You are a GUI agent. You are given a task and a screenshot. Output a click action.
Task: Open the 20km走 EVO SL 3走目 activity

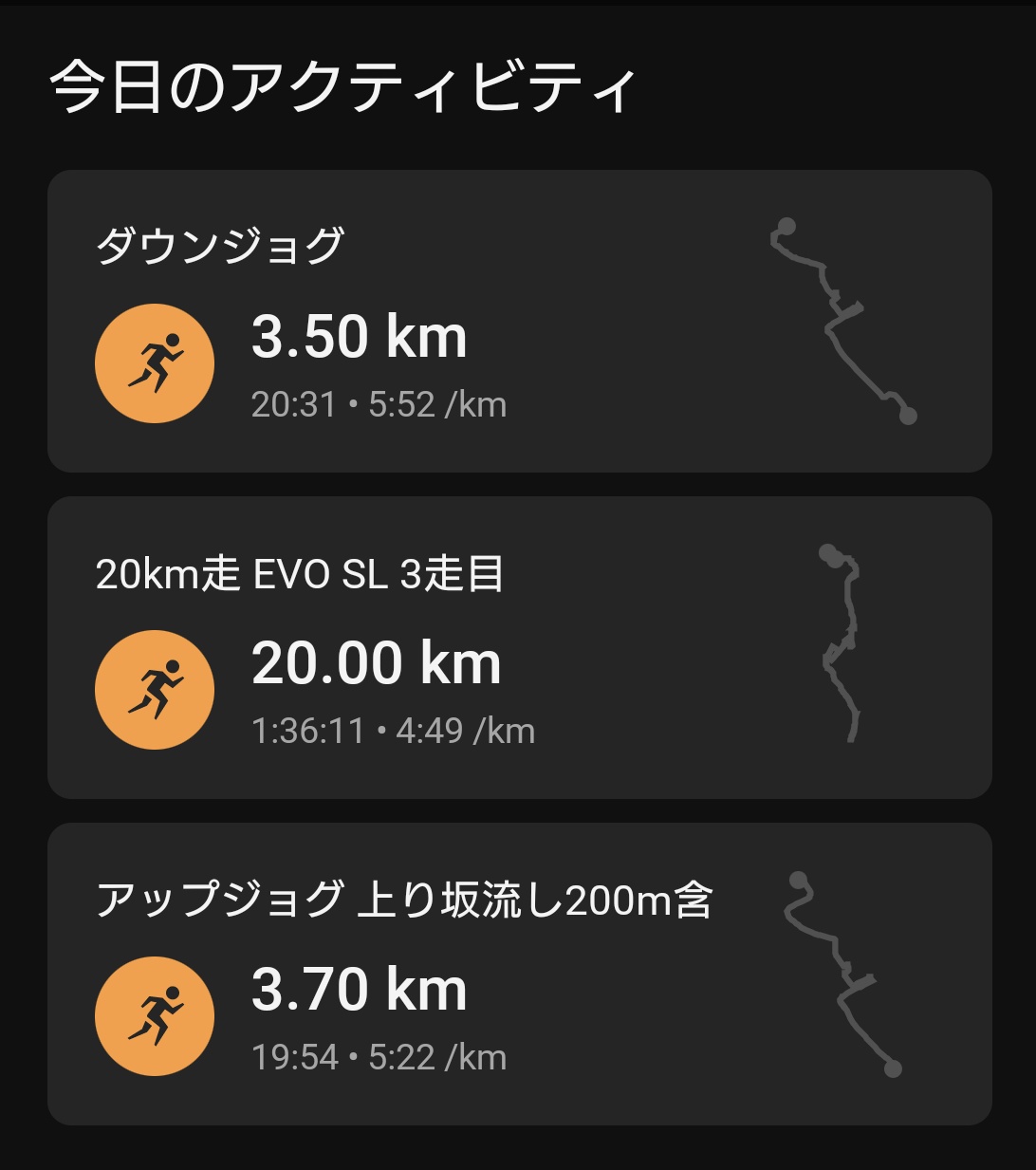[x=518, y=645]
